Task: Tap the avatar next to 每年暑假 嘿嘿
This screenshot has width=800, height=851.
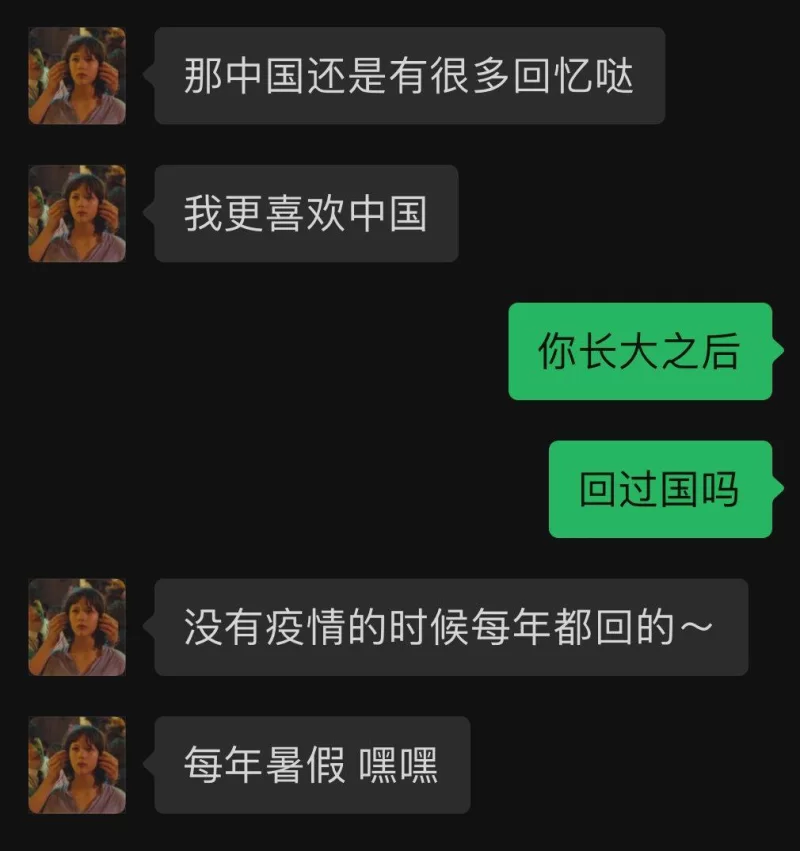Action: [x=77, y=765]
